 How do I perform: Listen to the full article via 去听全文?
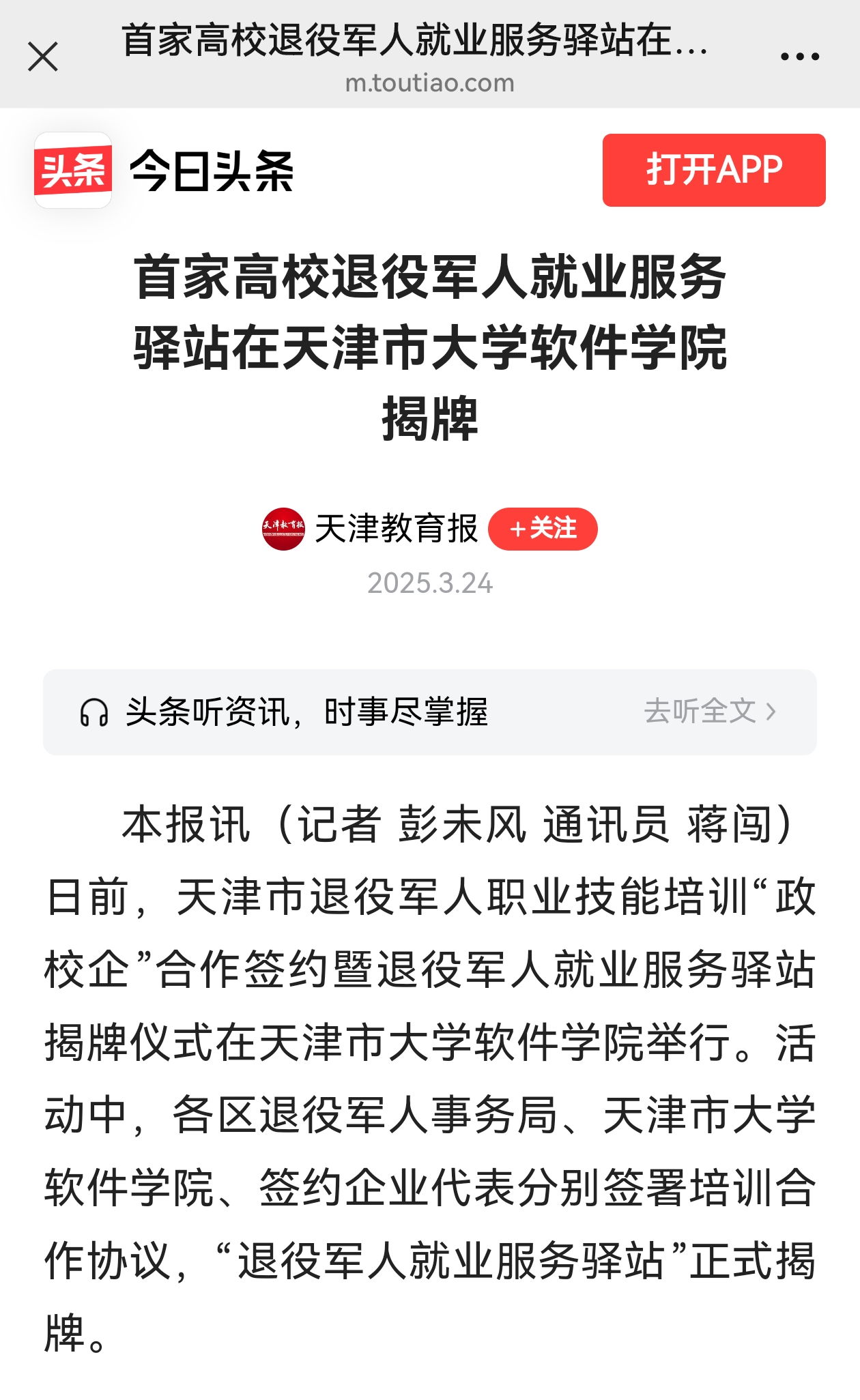tap(709, 712)
